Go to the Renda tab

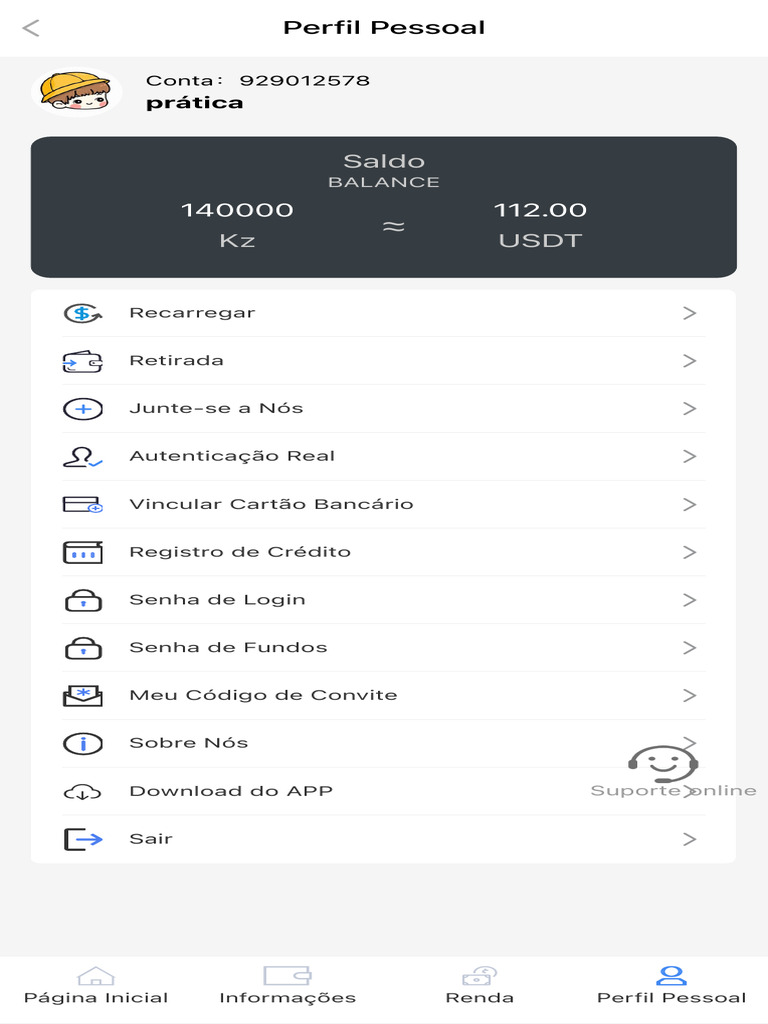point(479,985)
